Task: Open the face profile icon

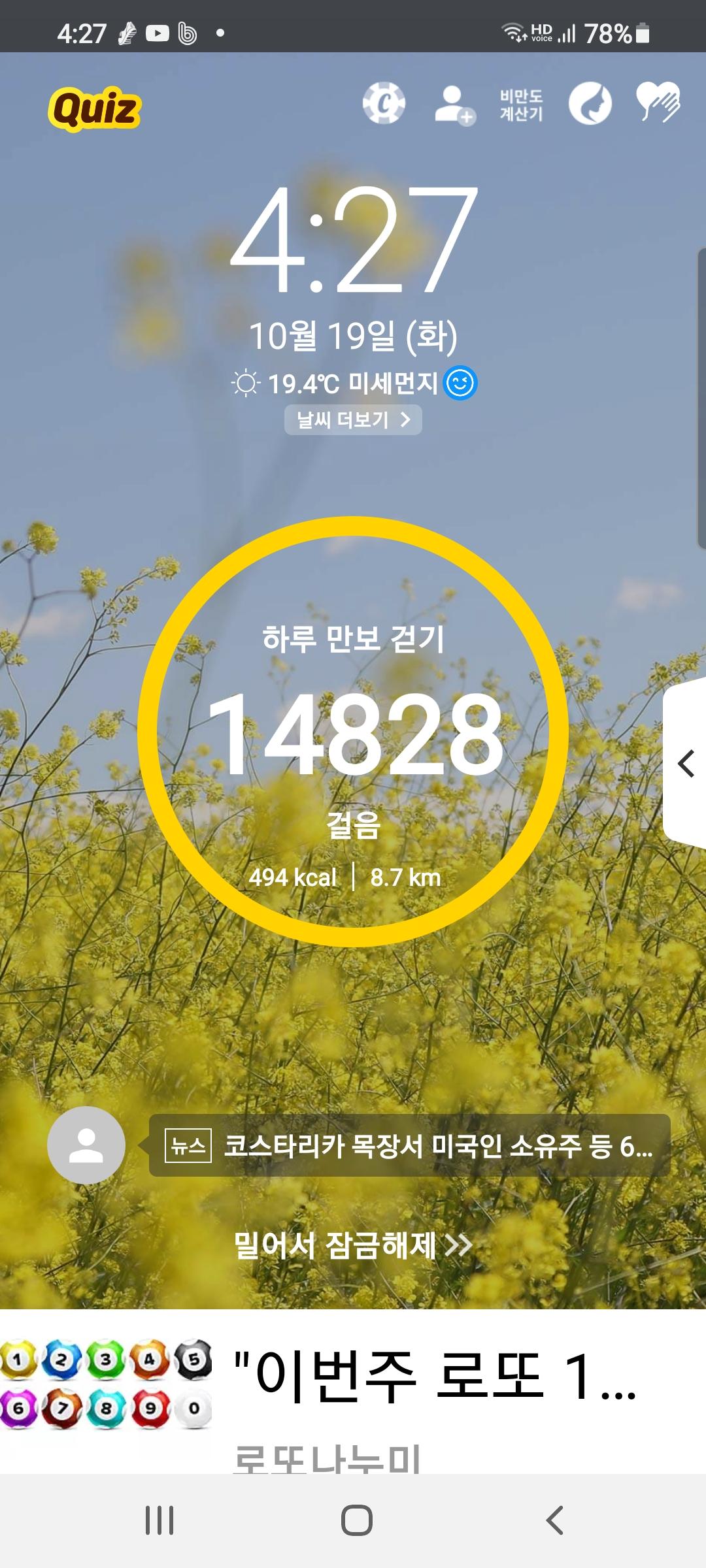Action: click(x=590, y=103)
